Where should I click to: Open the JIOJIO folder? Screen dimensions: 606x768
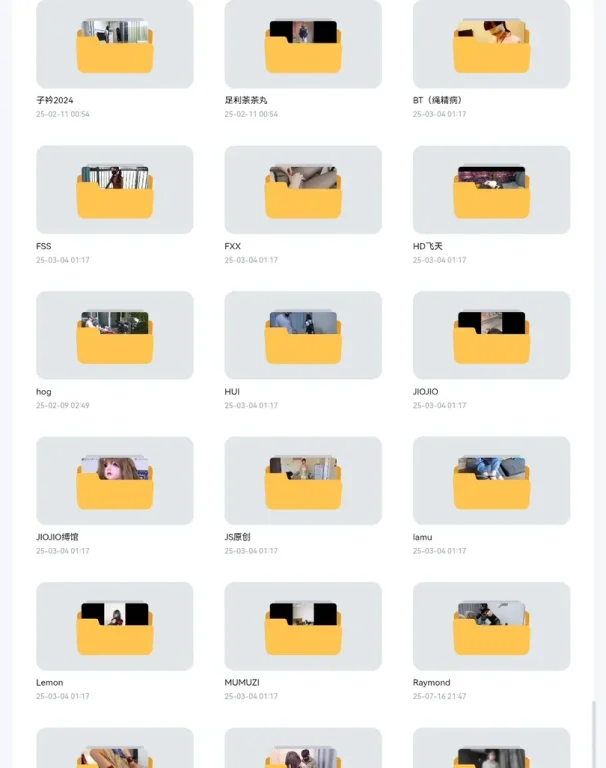pyautogui.click(x=491, y=335)
